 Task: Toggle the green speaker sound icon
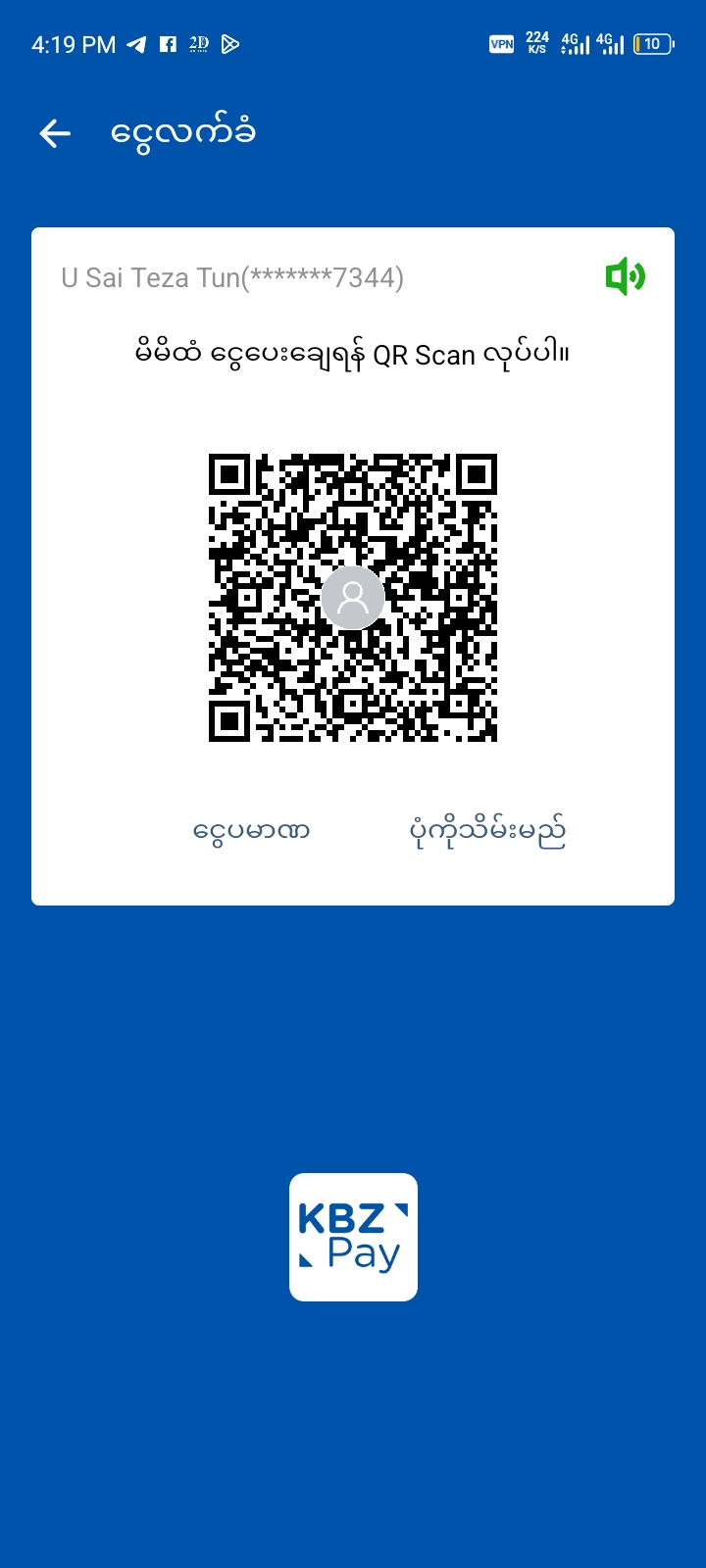[625, 277]
